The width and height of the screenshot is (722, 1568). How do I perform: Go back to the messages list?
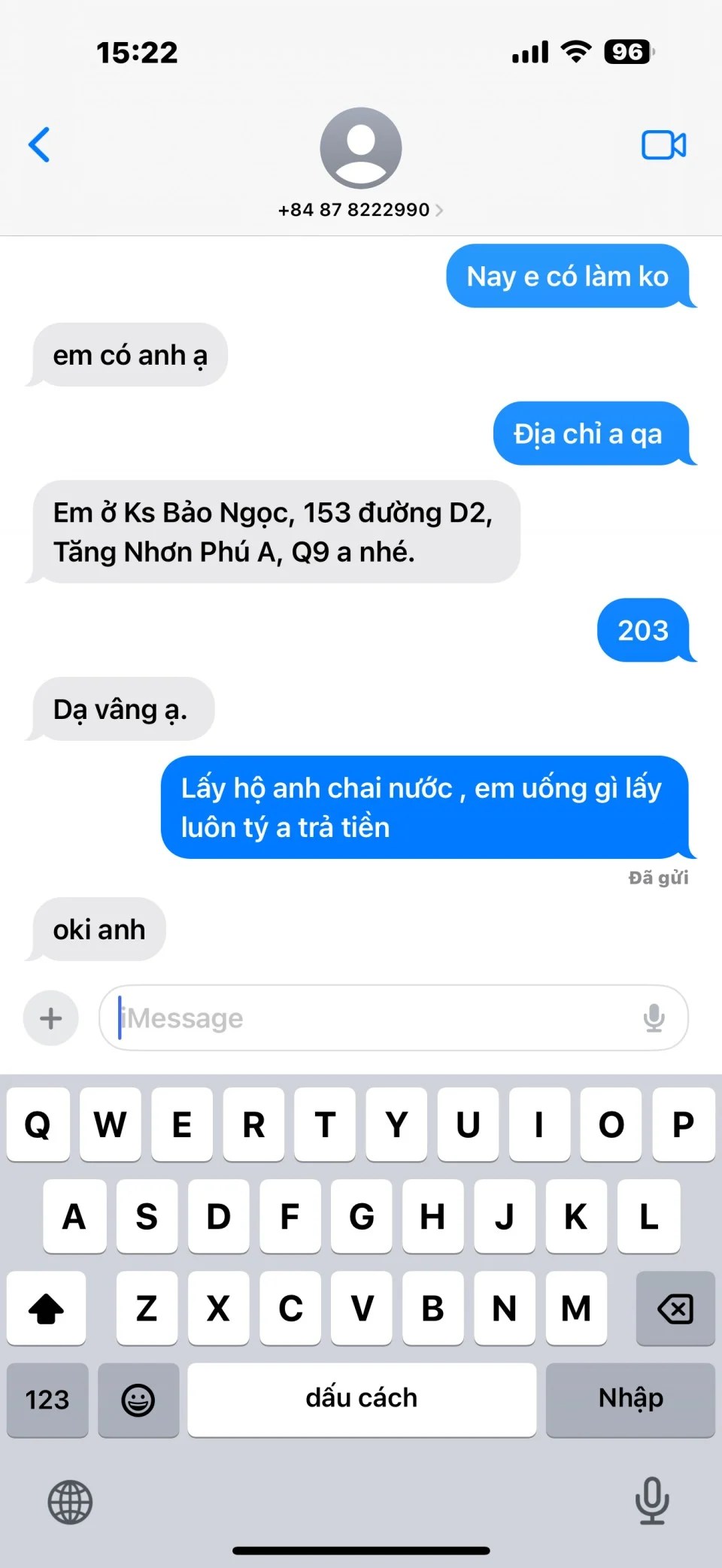39,144
